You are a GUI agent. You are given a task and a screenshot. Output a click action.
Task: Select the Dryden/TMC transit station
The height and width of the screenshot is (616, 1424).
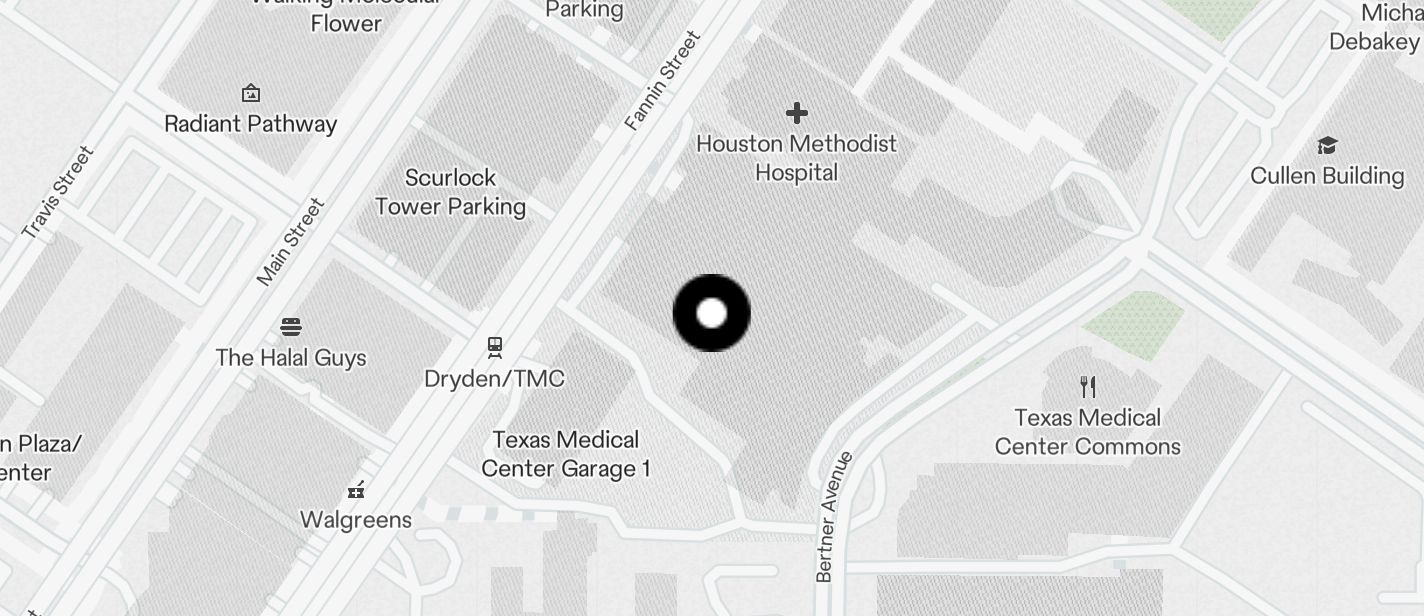pos(494,348)
